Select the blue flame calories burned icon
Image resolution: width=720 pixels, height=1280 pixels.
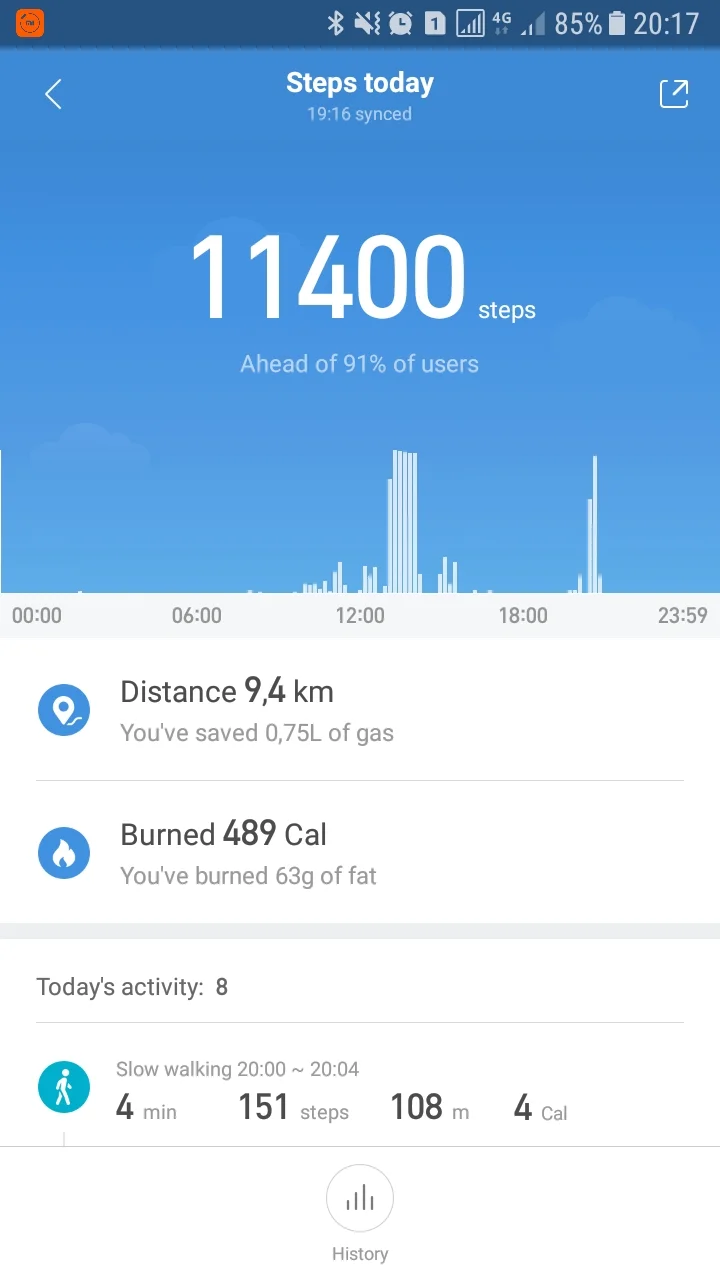pos(64,853)
